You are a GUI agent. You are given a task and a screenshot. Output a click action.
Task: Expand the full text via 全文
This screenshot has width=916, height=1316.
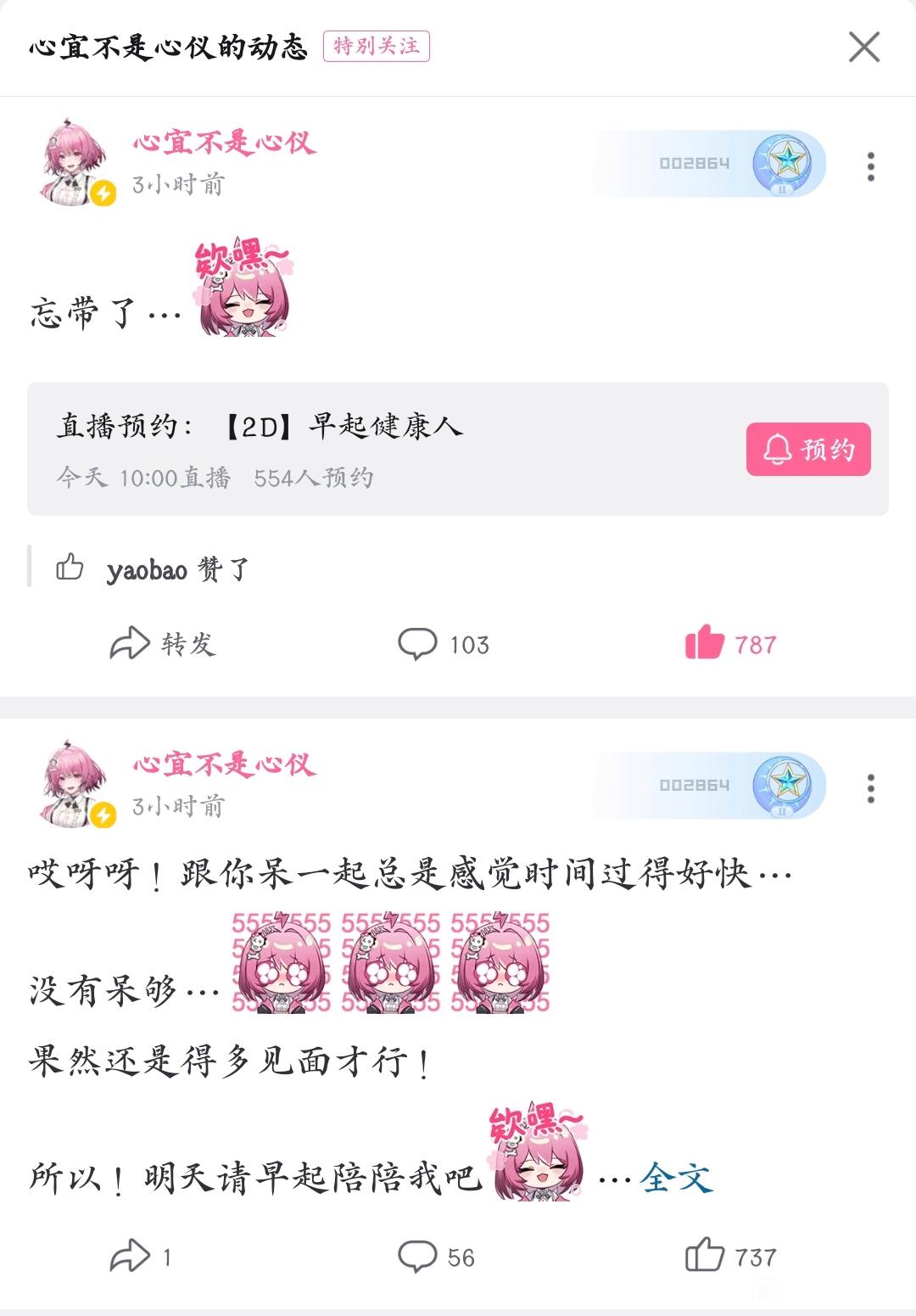[676, 1178]
